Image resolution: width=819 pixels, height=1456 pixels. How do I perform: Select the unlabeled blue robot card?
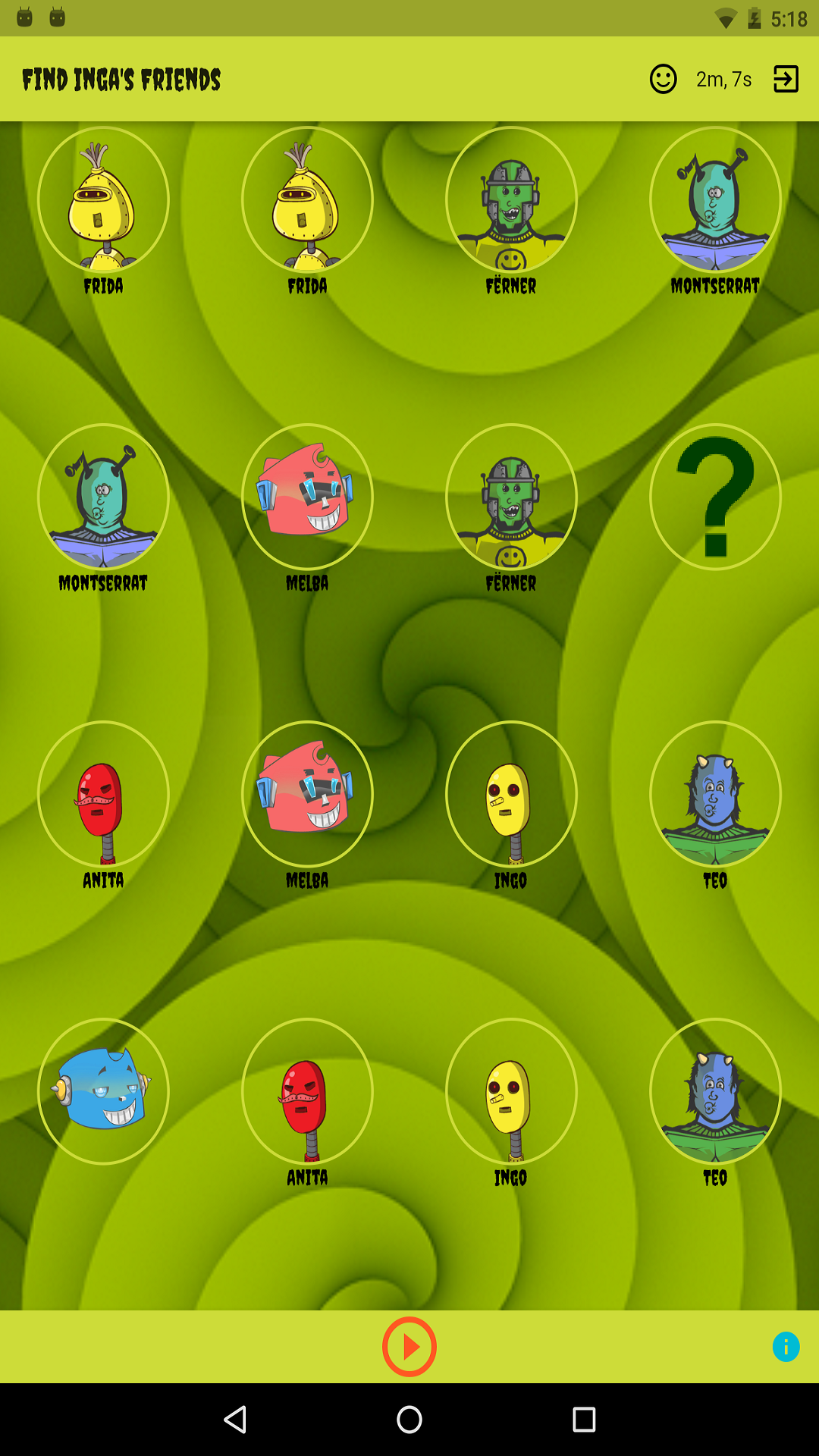pos(103,1091)
